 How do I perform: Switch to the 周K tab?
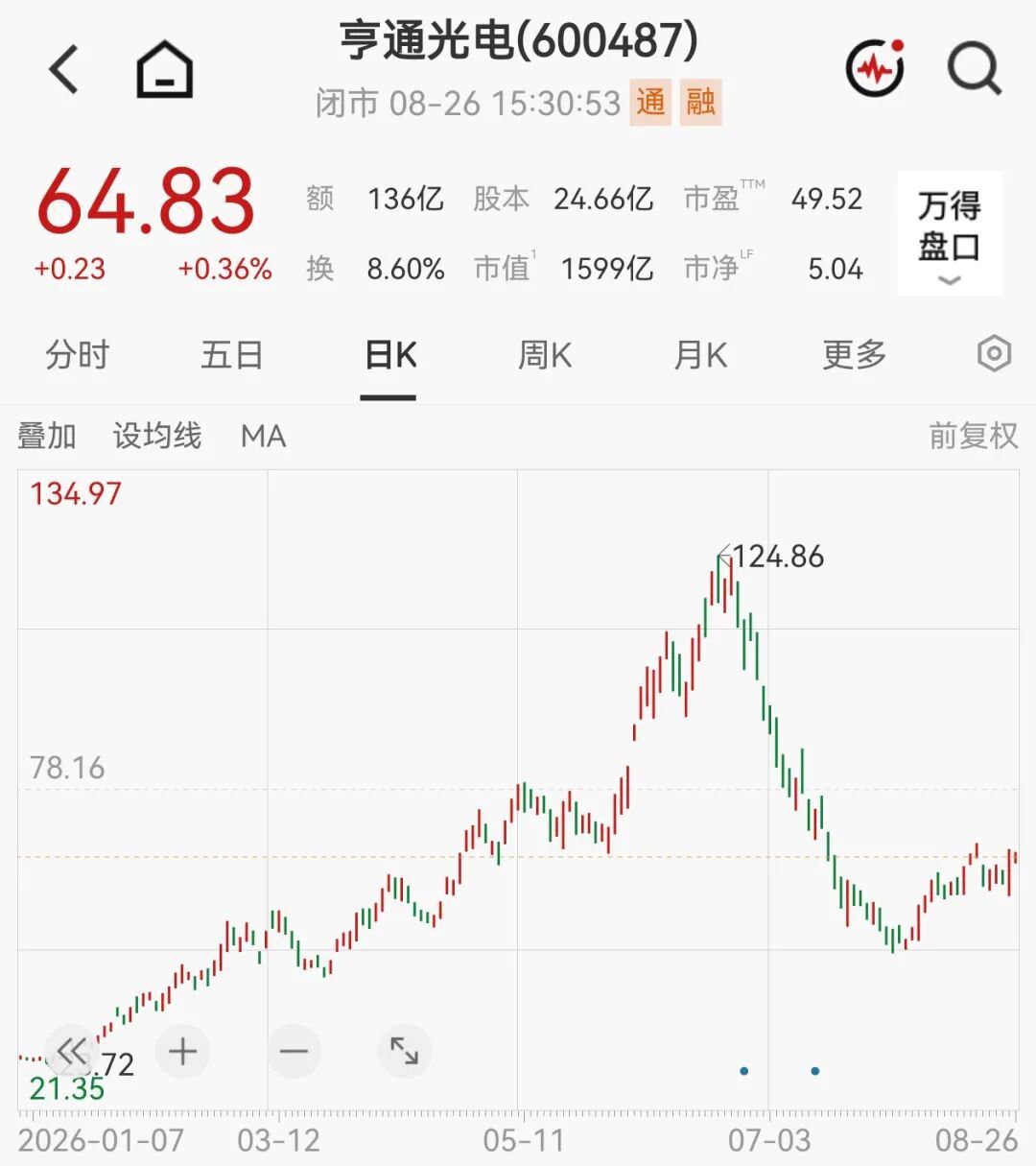point(544,355)
